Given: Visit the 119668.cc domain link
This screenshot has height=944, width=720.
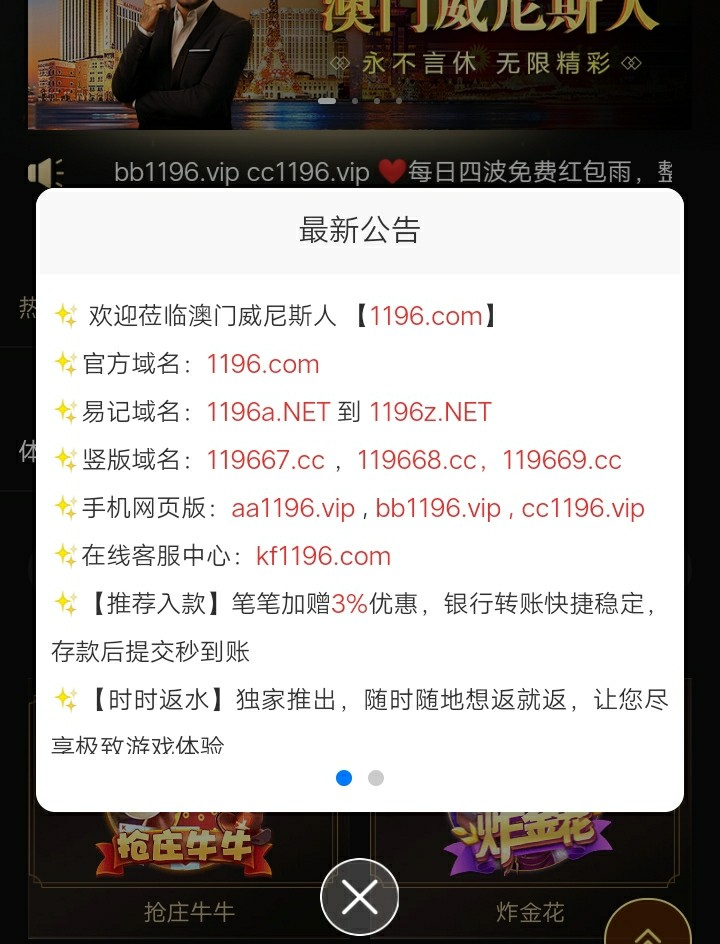Looking at the screenshot, I should (416, 460).
